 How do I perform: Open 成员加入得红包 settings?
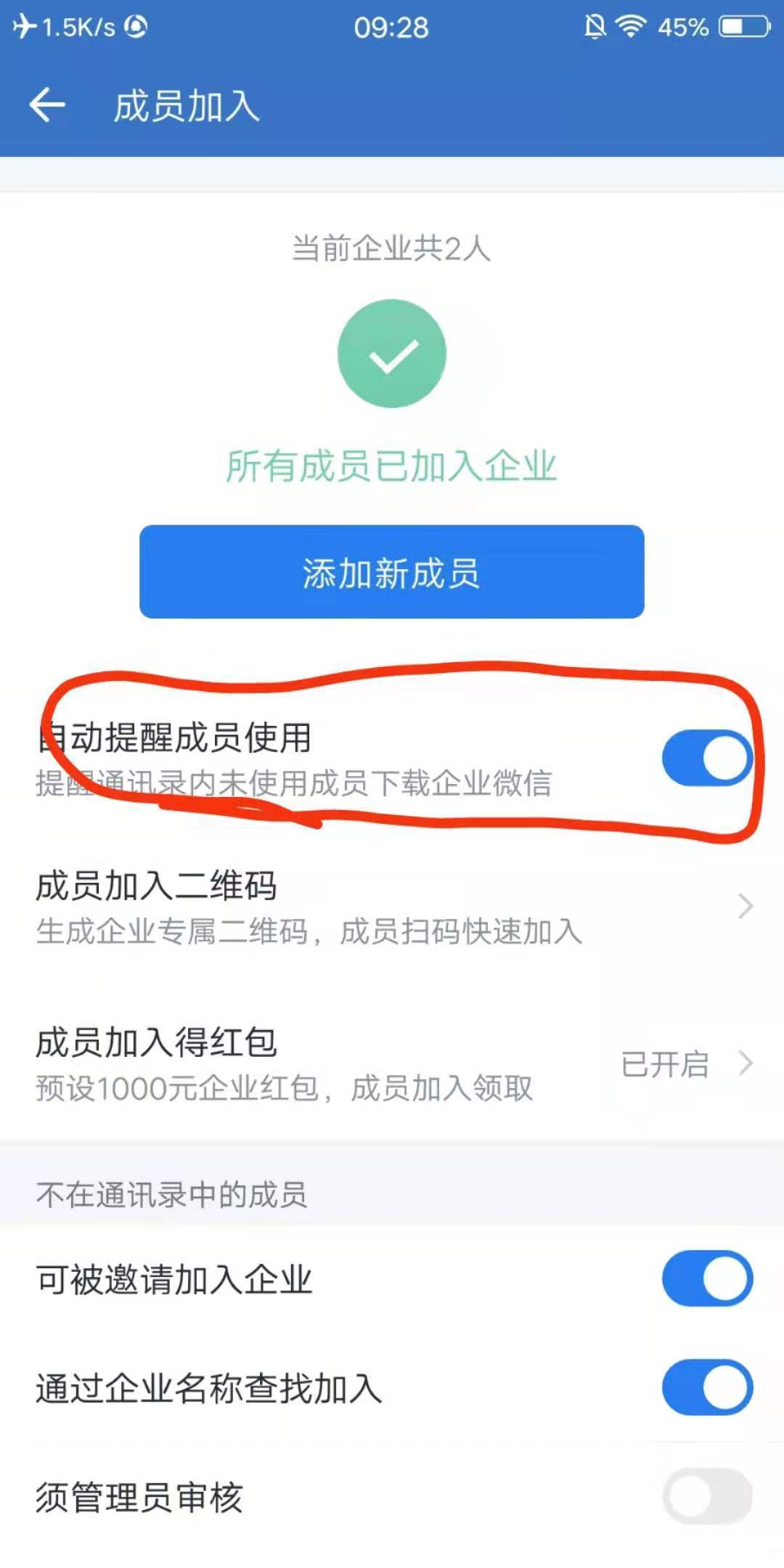[392, 1064]
